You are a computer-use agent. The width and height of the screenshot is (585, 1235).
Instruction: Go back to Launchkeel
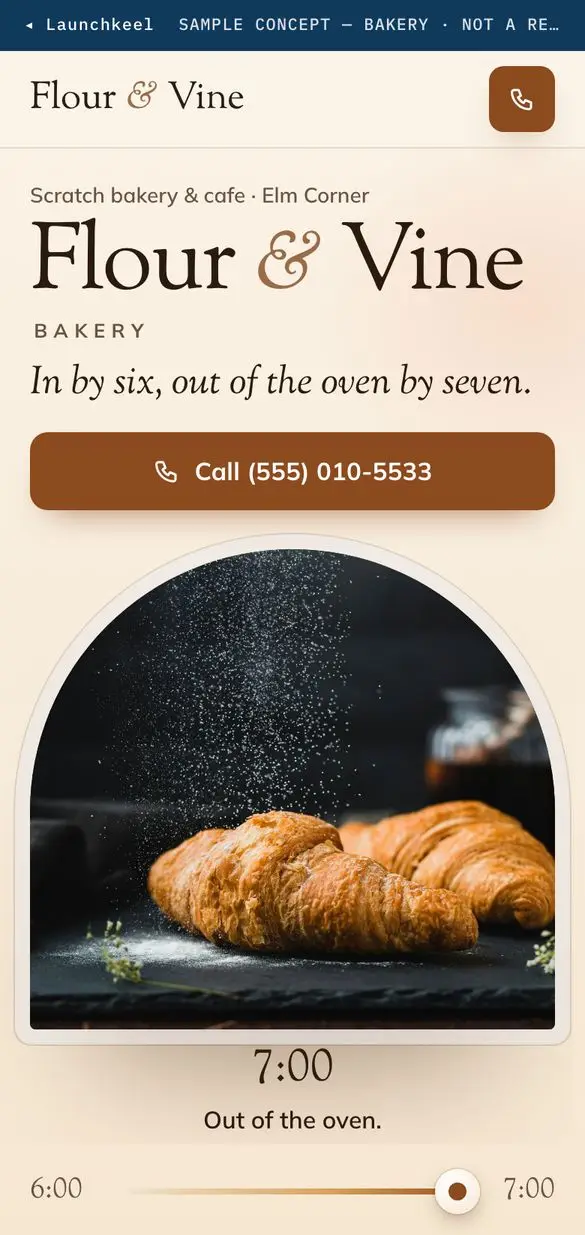coord(89,24)
